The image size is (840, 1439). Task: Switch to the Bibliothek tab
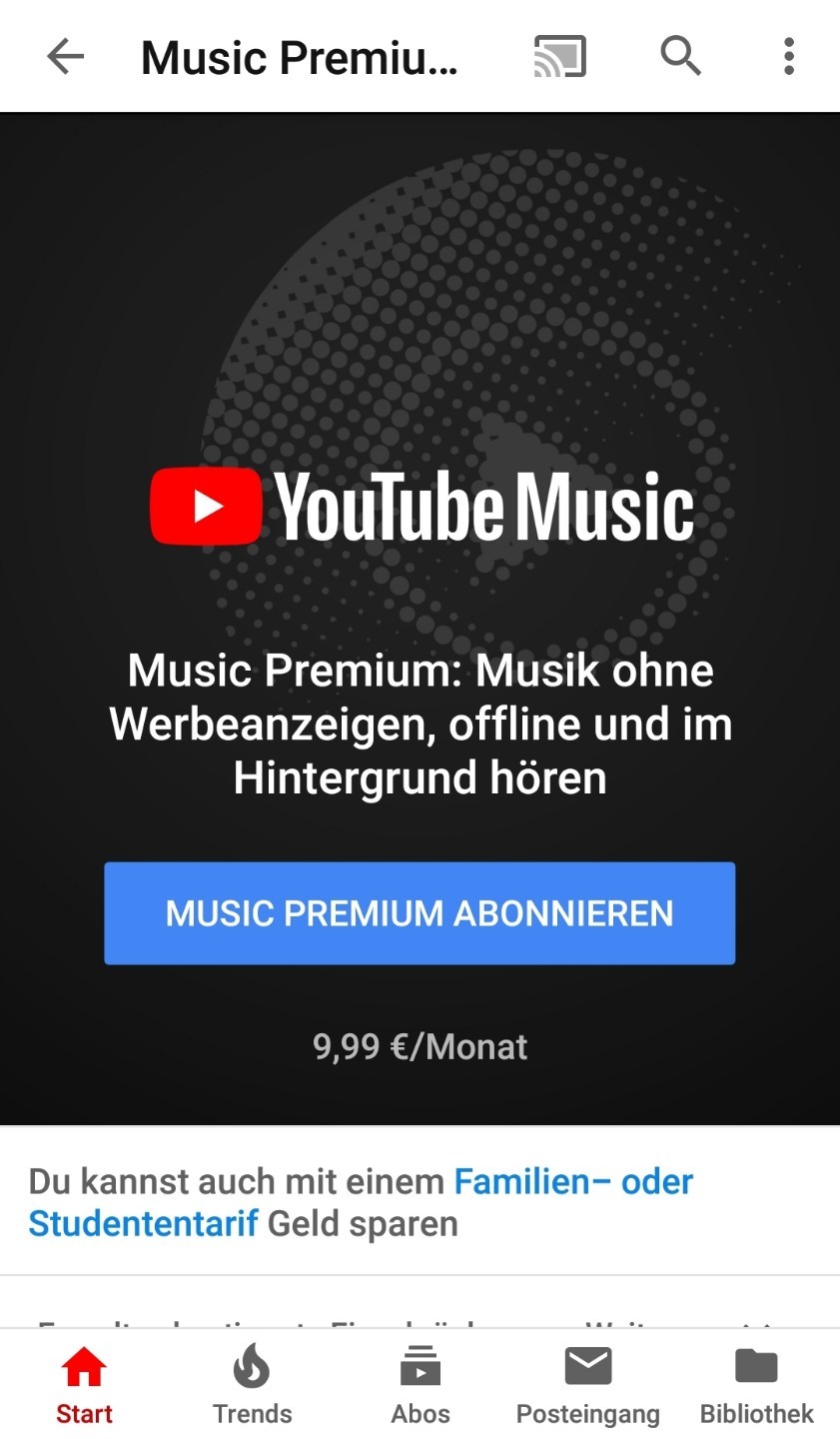pyautogui.click(x=756, y=1386)
